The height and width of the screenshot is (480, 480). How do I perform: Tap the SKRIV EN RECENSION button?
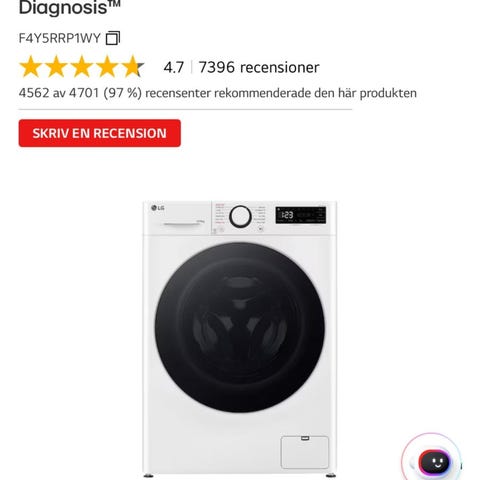click(100, 133)
